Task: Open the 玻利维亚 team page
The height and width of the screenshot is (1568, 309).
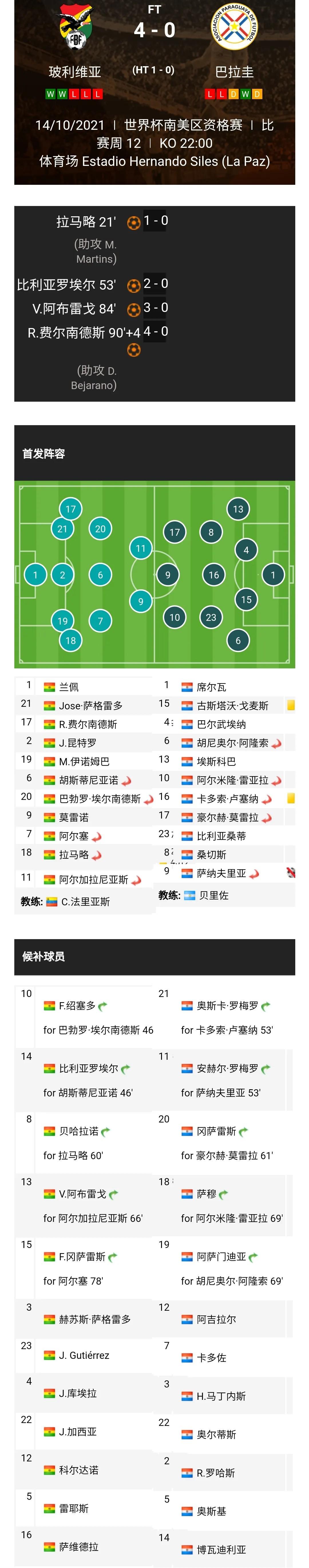Action: (75, 72)
